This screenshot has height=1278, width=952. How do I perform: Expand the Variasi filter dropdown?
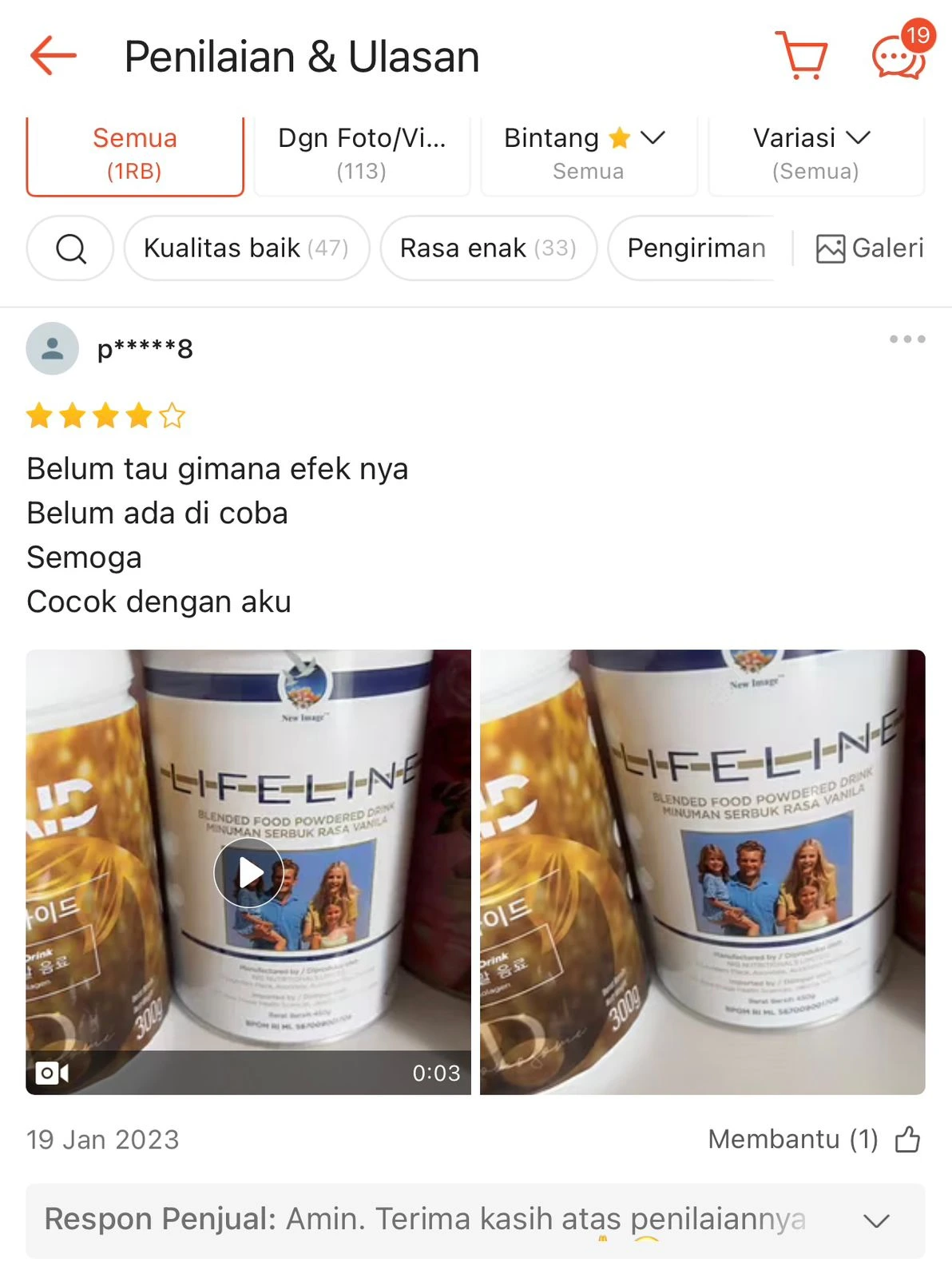pos(815,154)
